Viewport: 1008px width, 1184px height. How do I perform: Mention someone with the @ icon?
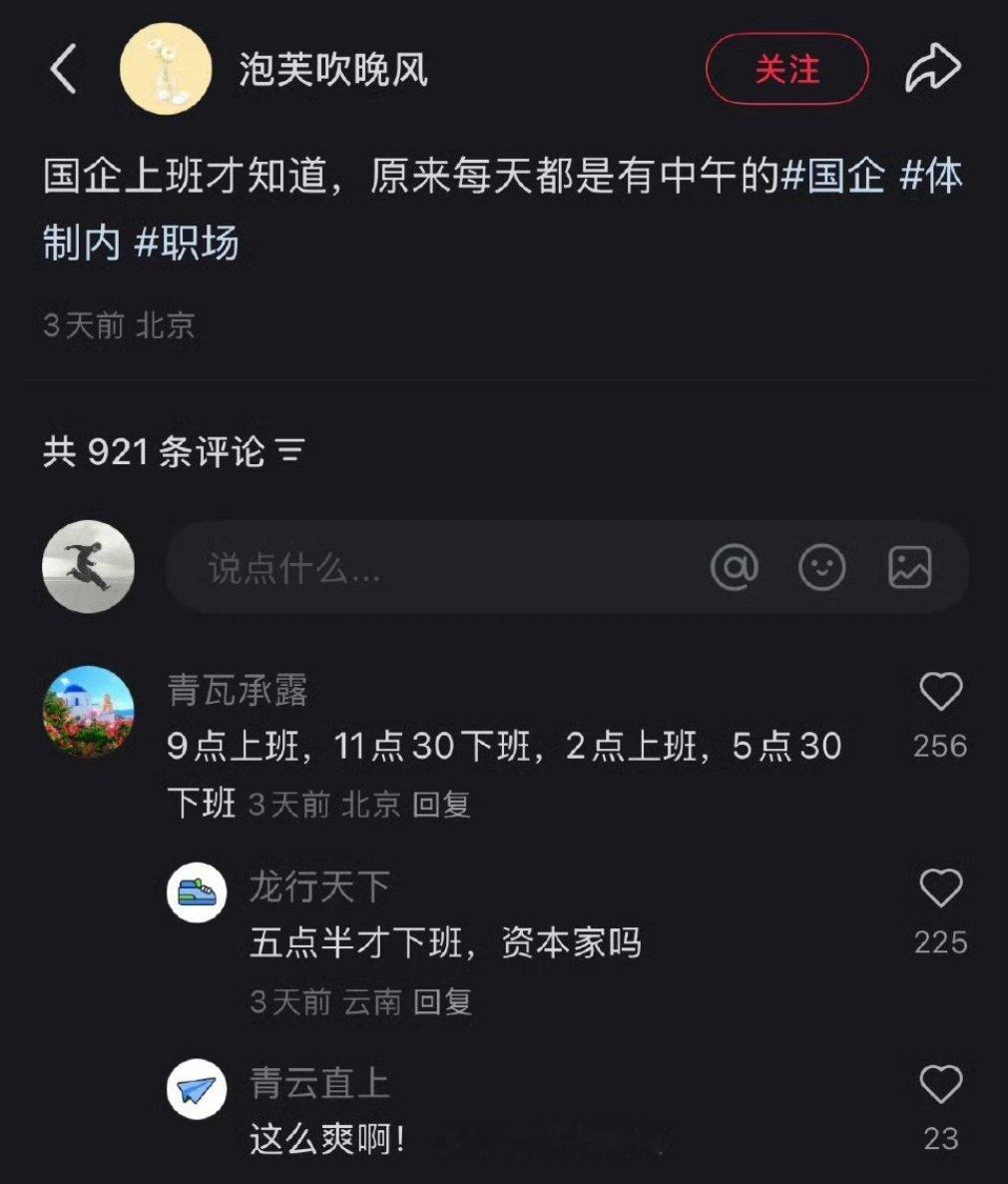click(735, 567)
